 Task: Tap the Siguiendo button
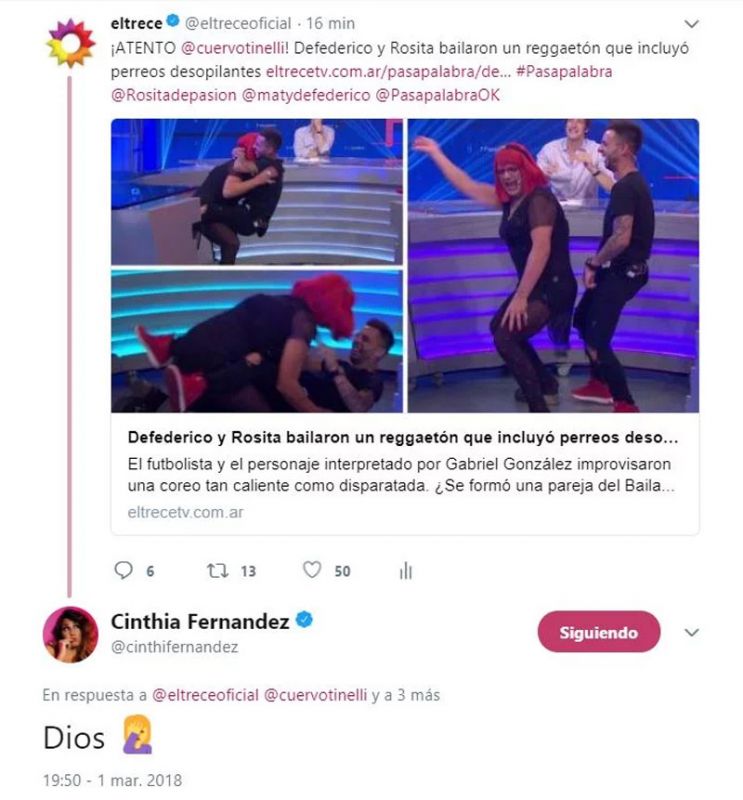(x=598, y=633)
